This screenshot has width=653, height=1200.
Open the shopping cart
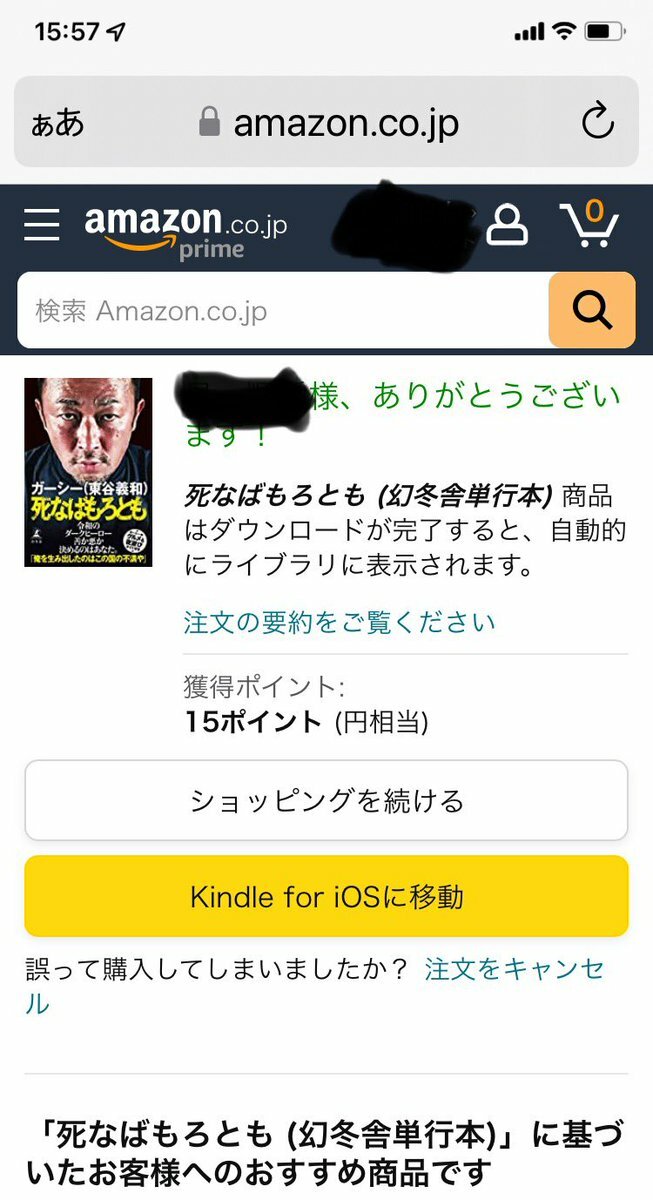pyautogui.click(x=589, y=225)
